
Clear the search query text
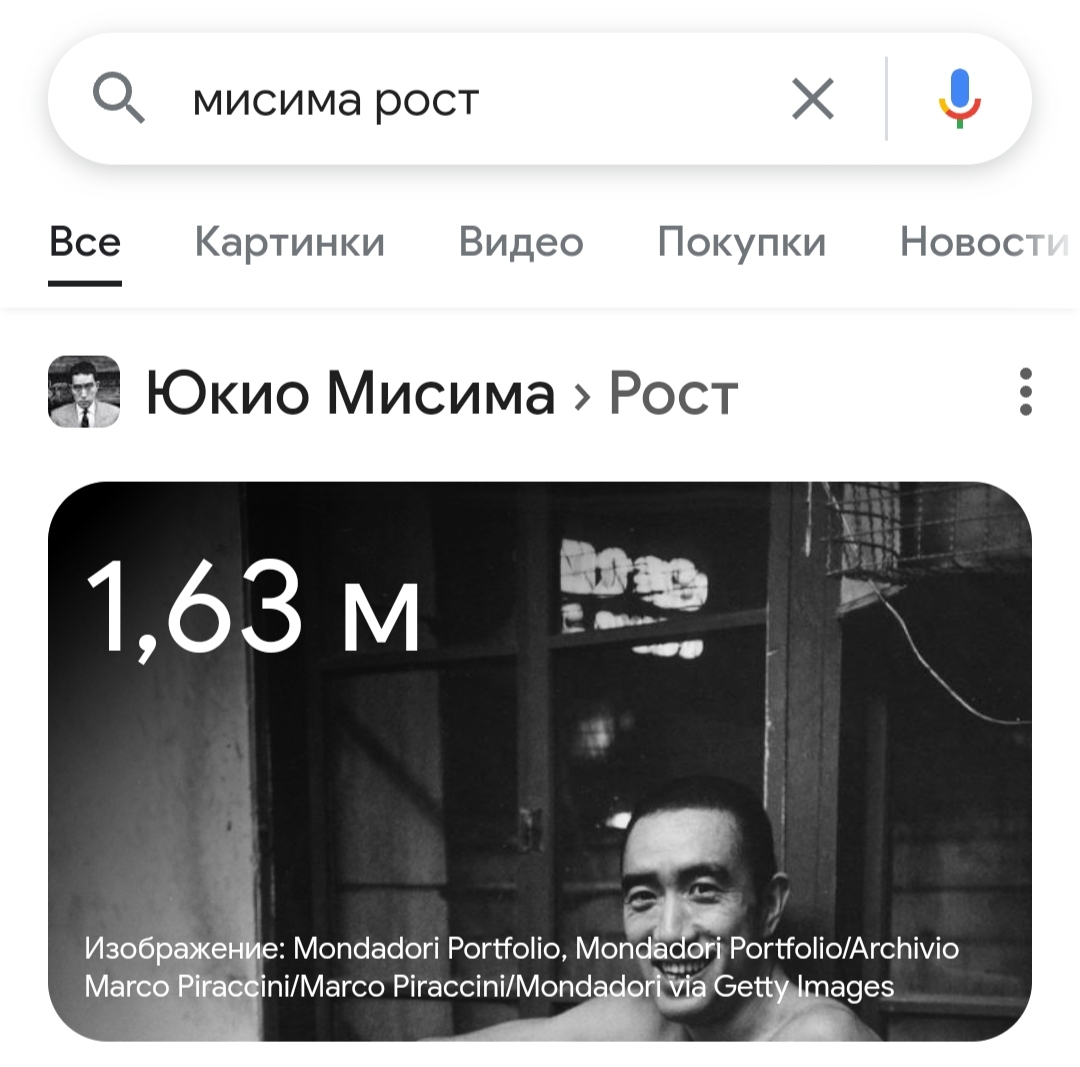coord(812,100)
